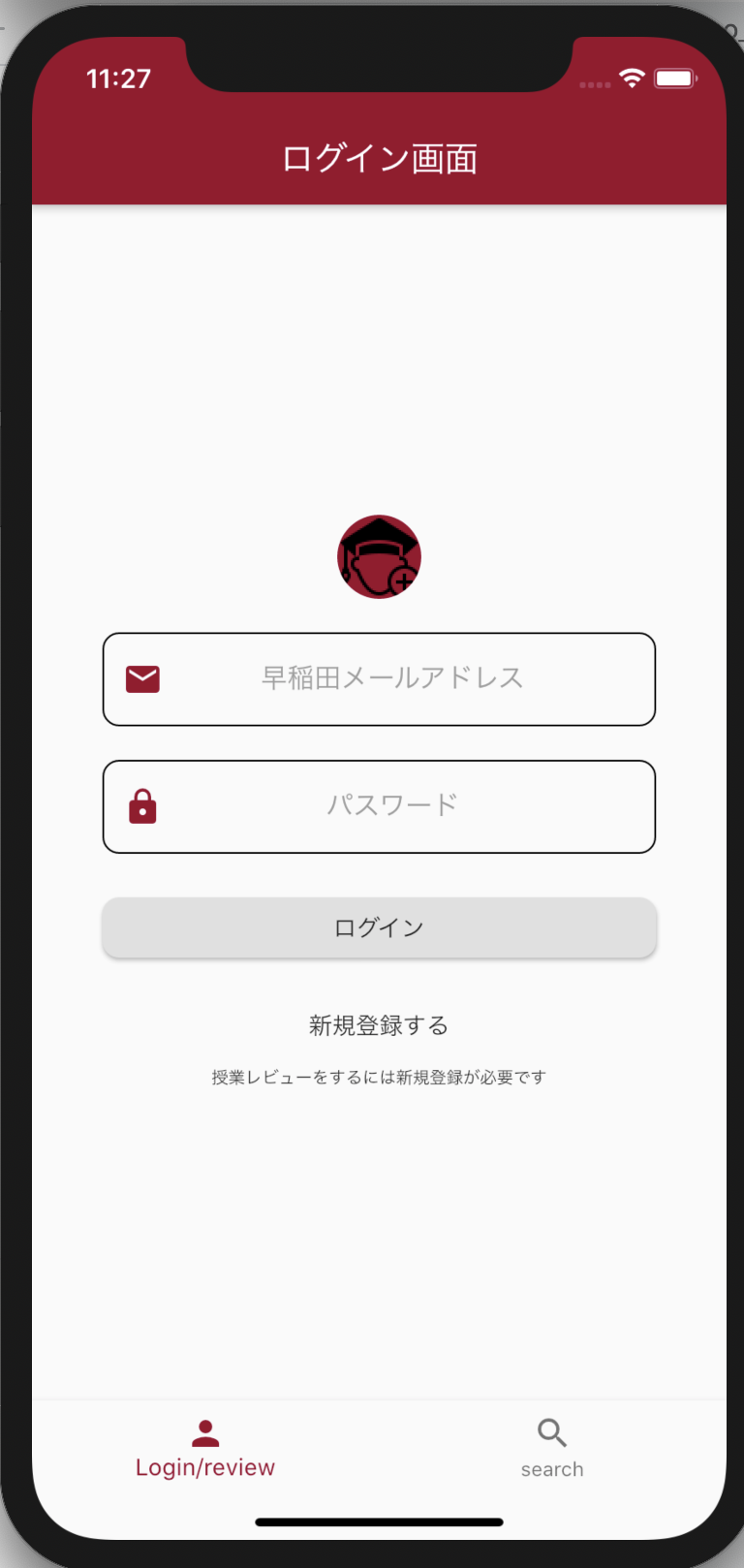Click the 早稲田メールアドレス input field
The image size is (744, 1568).
(x=387, y=678)
